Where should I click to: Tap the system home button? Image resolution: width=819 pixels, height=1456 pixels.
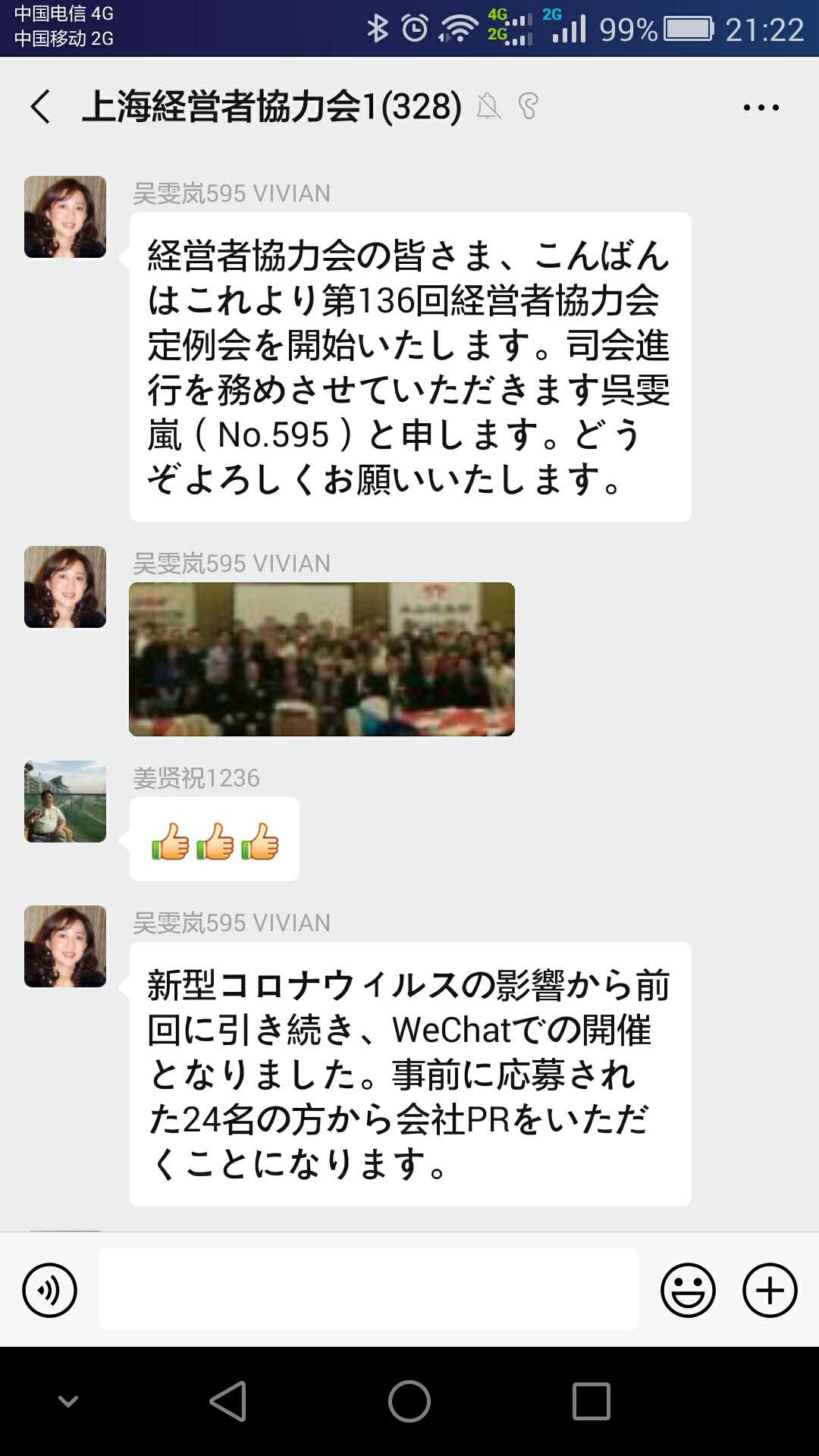[x=409, y=1401]
